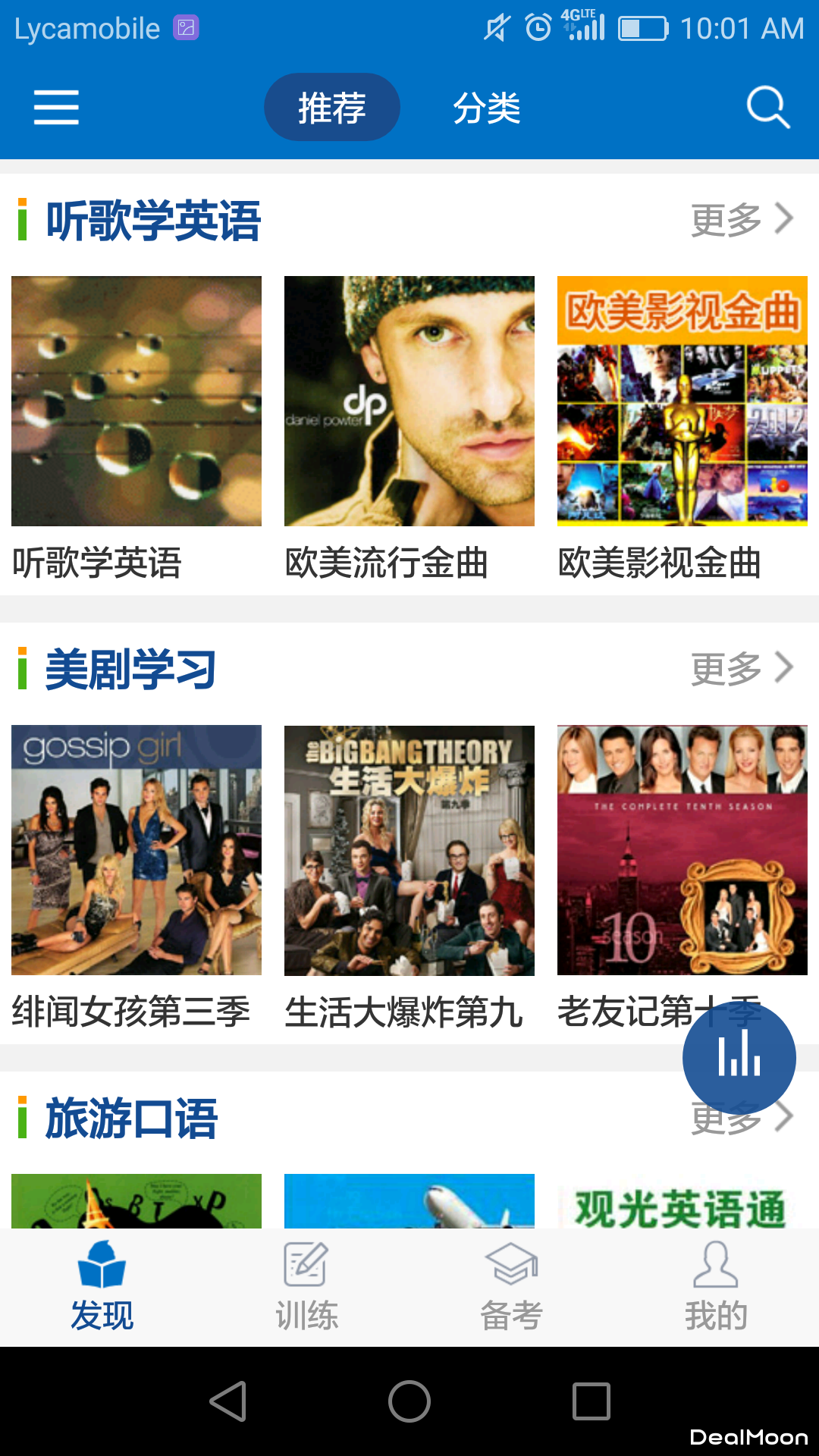
Task: Select the 推荐 tab
Action: pos(331,108)
